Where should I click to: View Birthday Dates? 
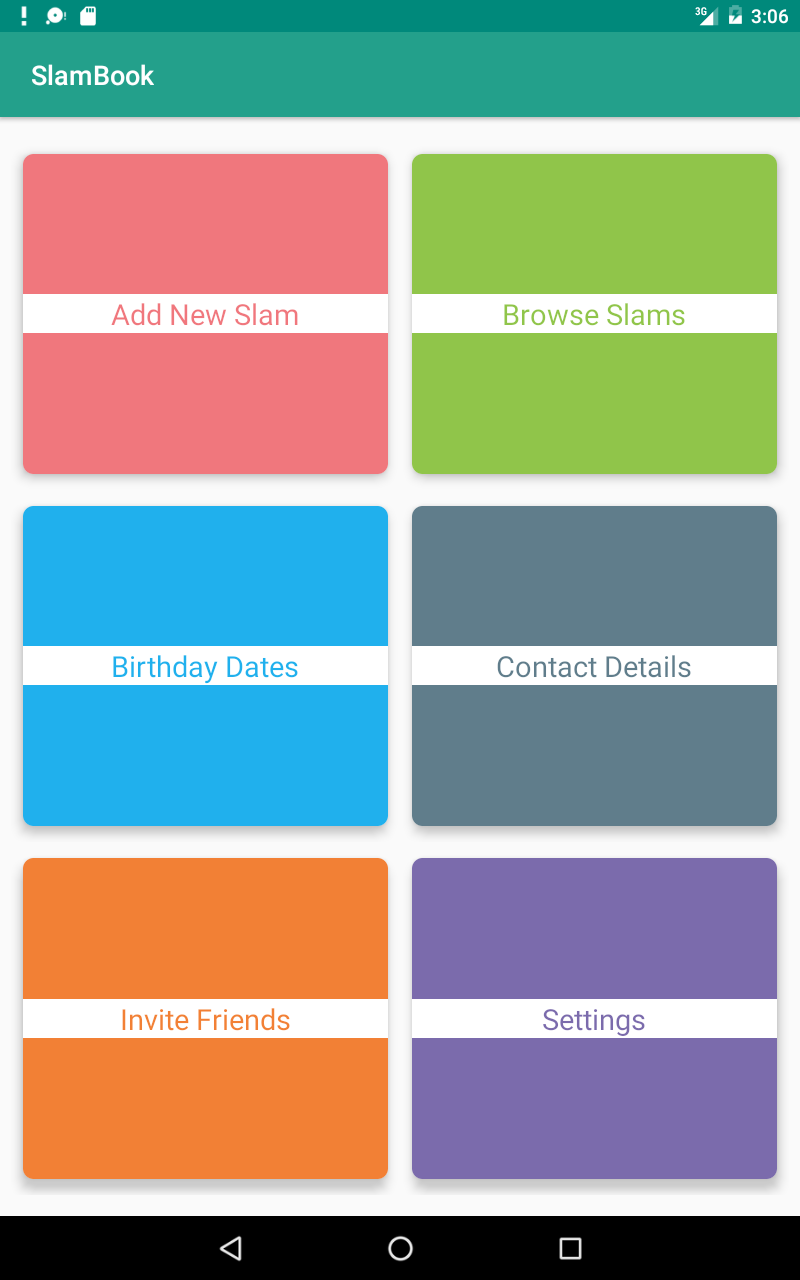[x=205, y=666]
